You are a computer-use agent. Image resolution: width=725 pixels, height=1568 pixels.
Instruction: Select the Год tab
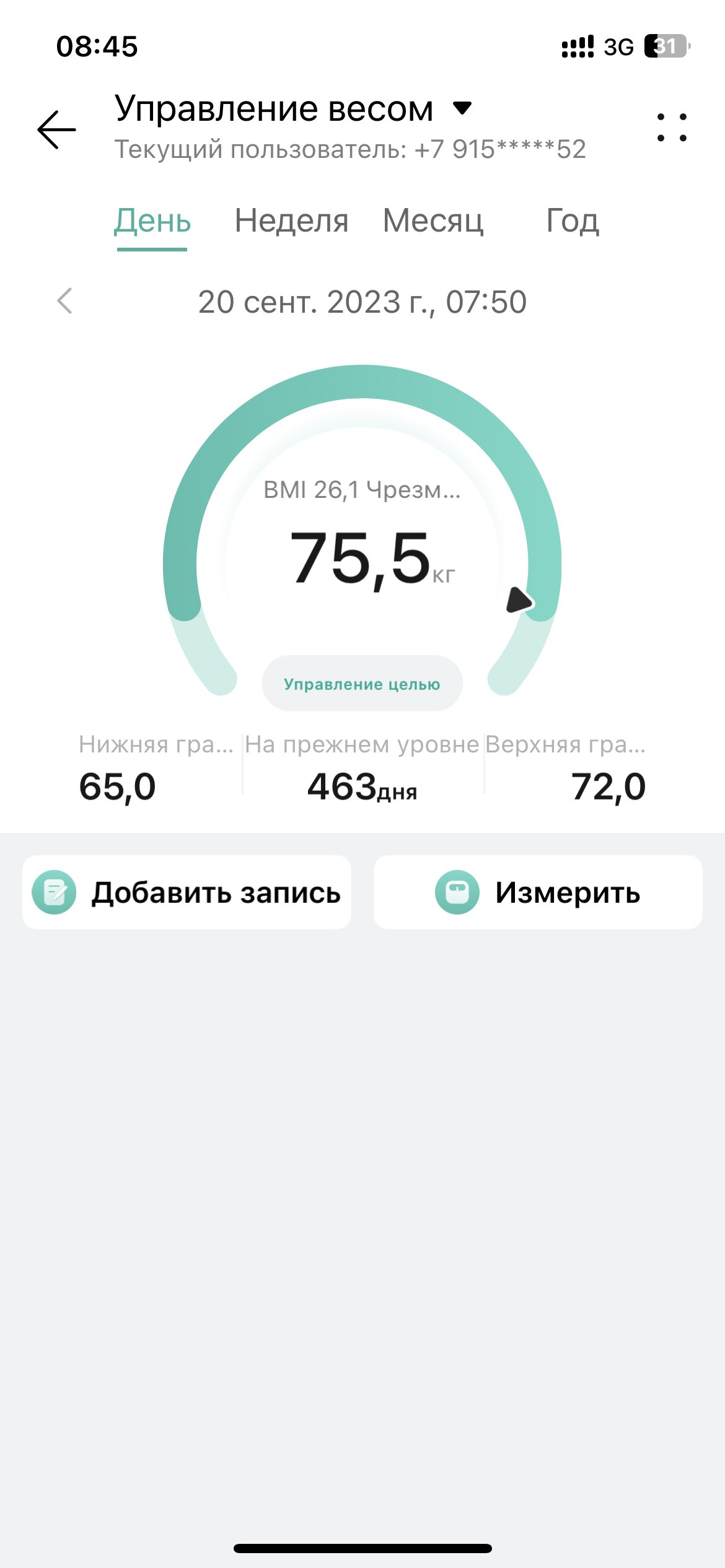coord(573,220)
